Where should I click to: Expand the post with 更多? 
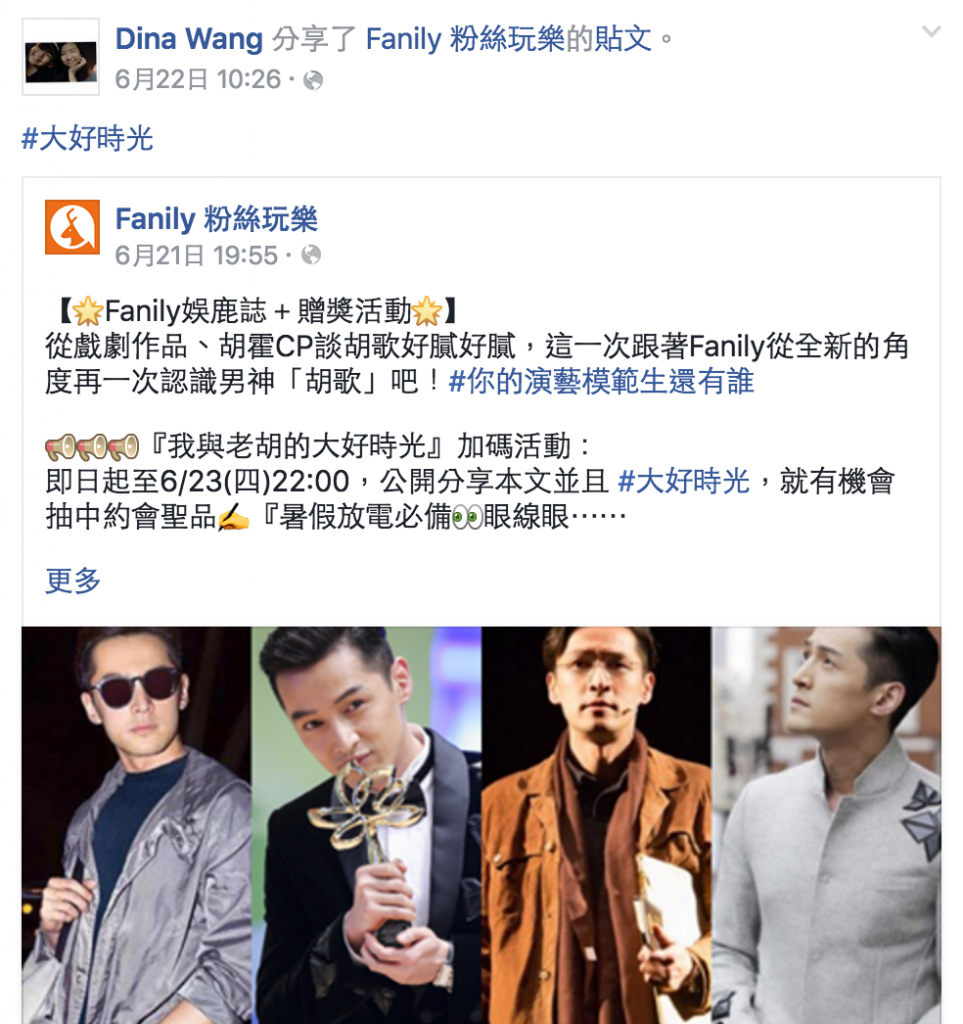(73, 580)
